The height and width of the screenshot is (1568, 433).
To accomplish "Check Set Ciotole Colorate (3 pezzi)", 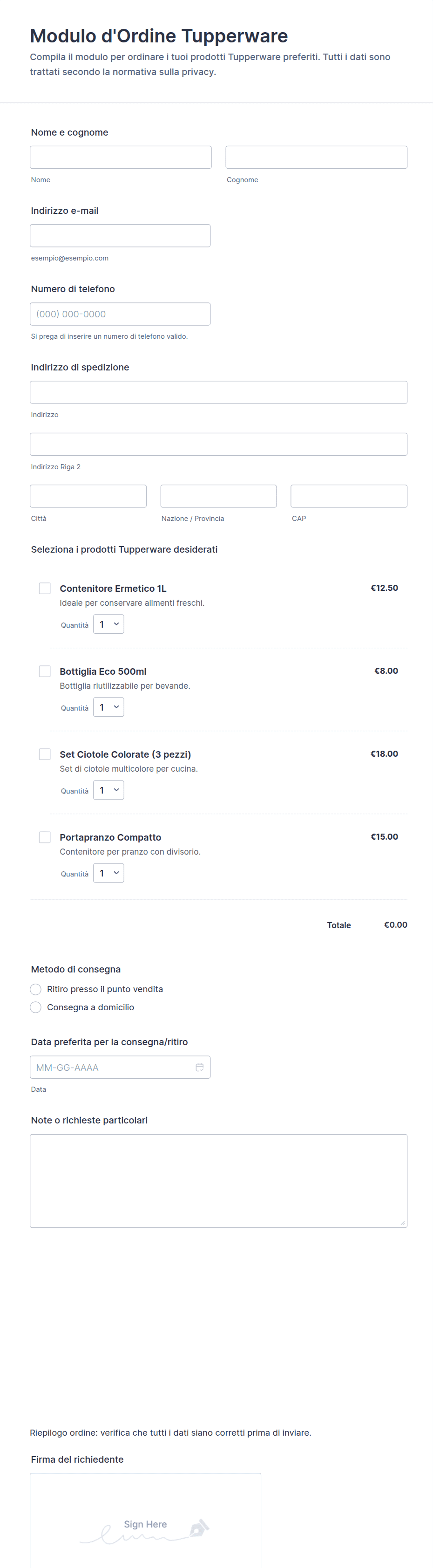I will click(45, 754).
